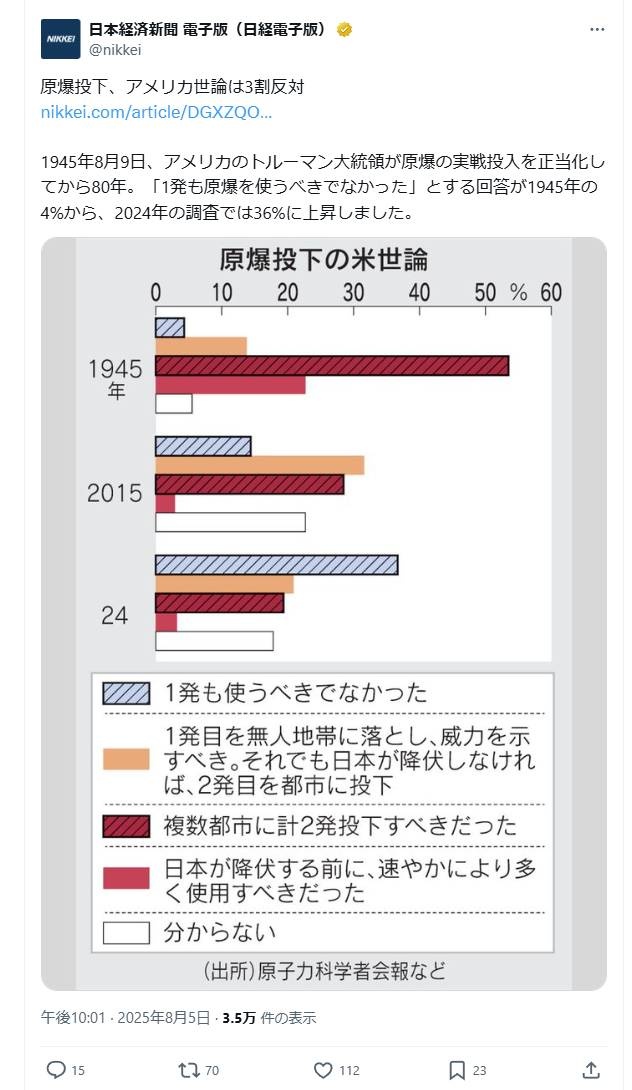The width and height of the screenshot is (632, 1090).
Task: Open the nikkei.com article link
Action: [156, 111]
